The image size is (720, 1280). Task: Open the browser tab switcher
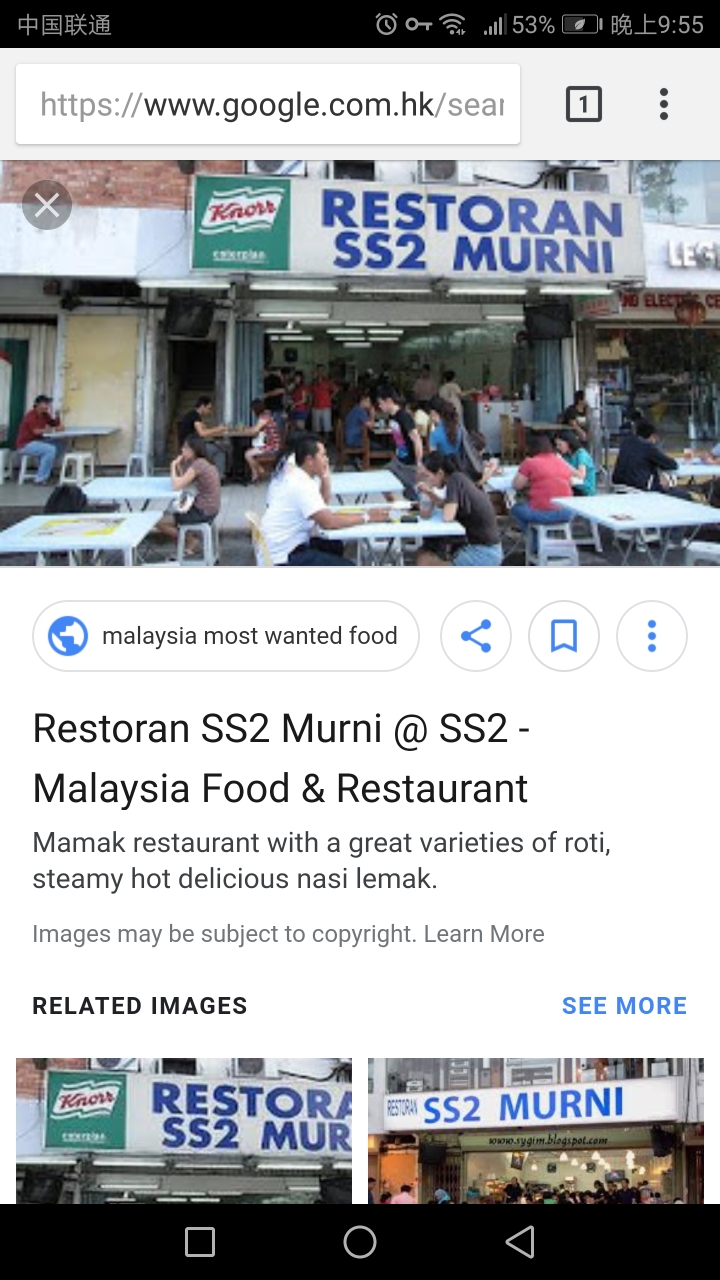584,105
